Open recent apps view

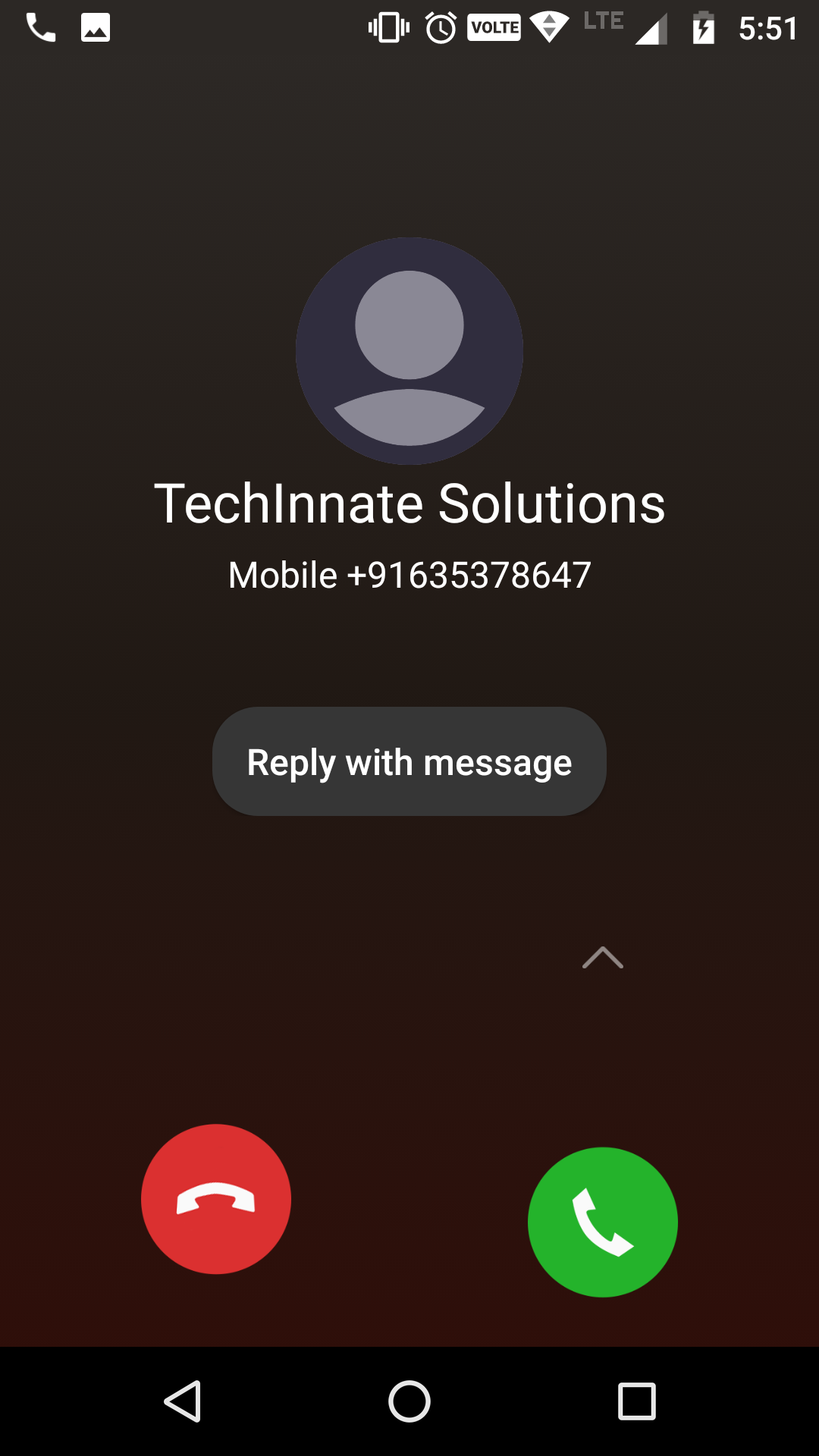tap(636, 1401)
